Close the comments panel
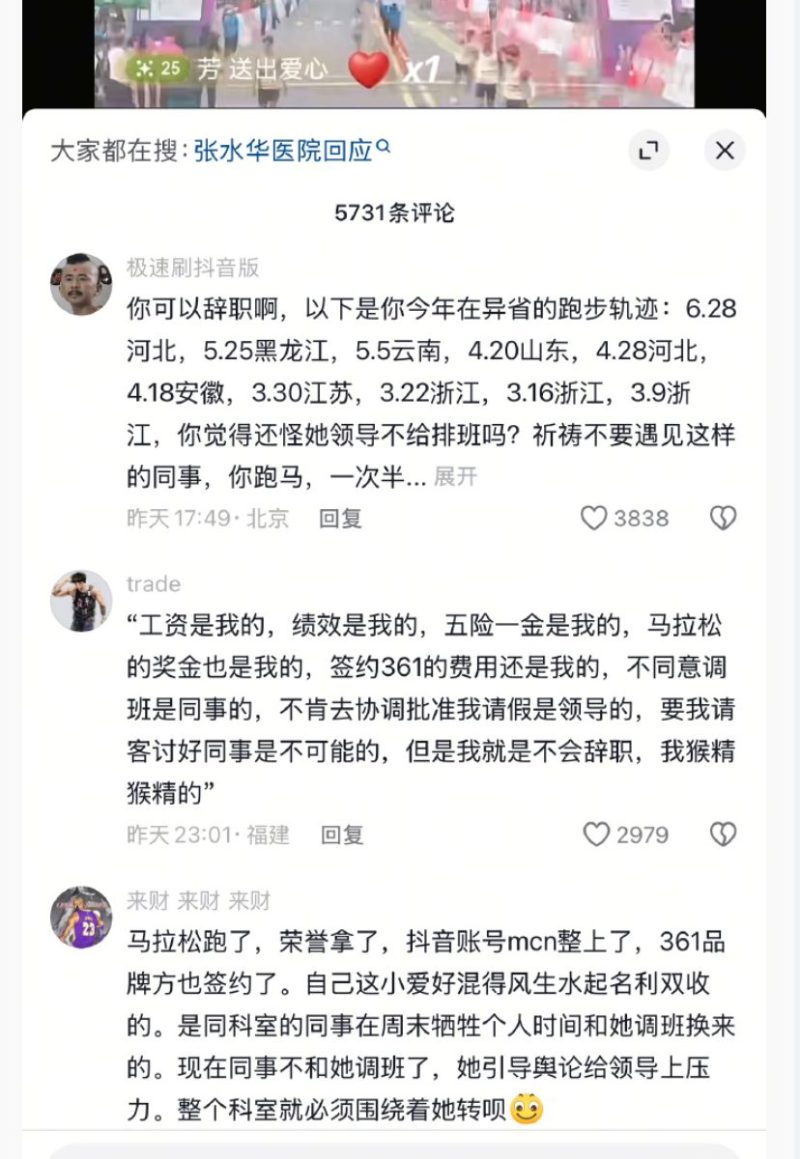 pos(724,151)
